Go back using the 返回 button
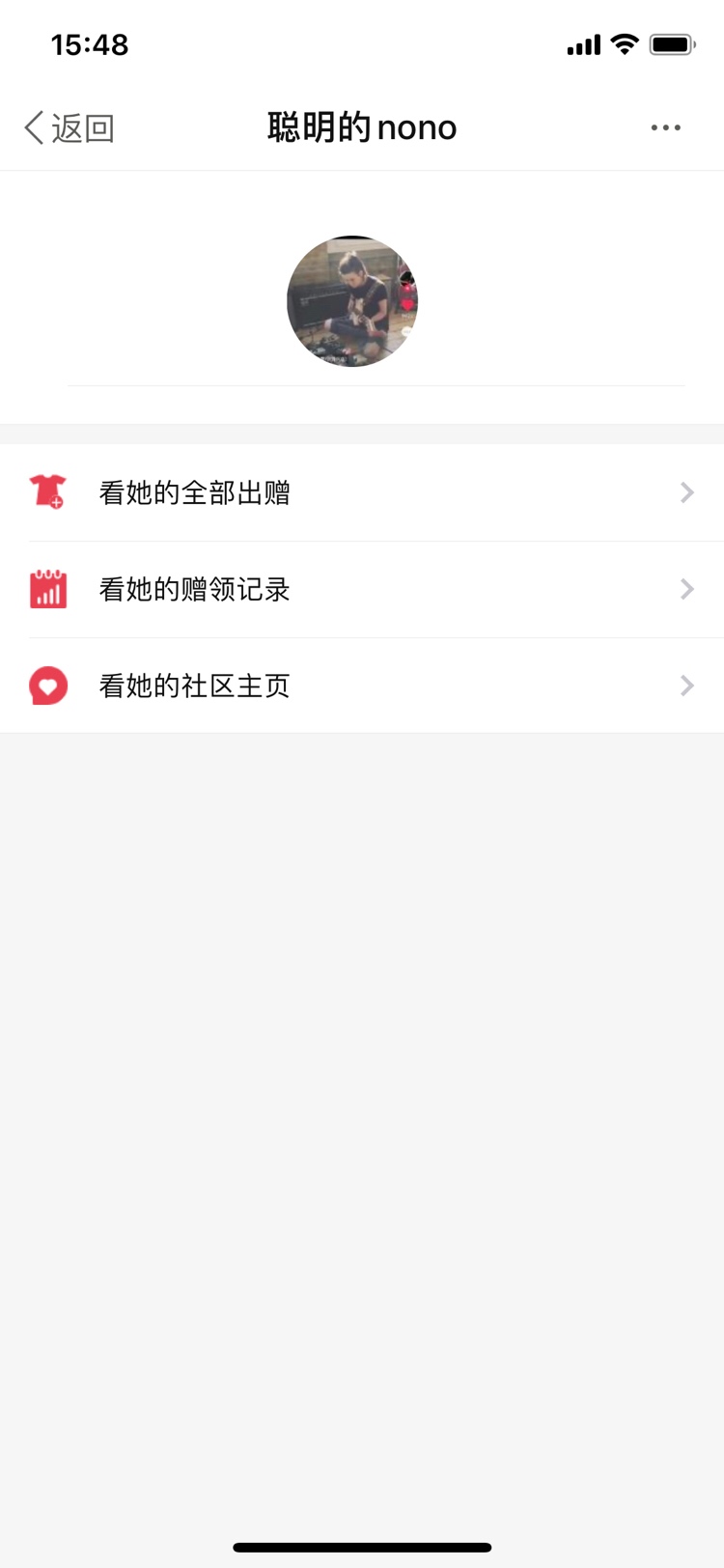Screen dimensions: 724x1568 tap(70, 127)
